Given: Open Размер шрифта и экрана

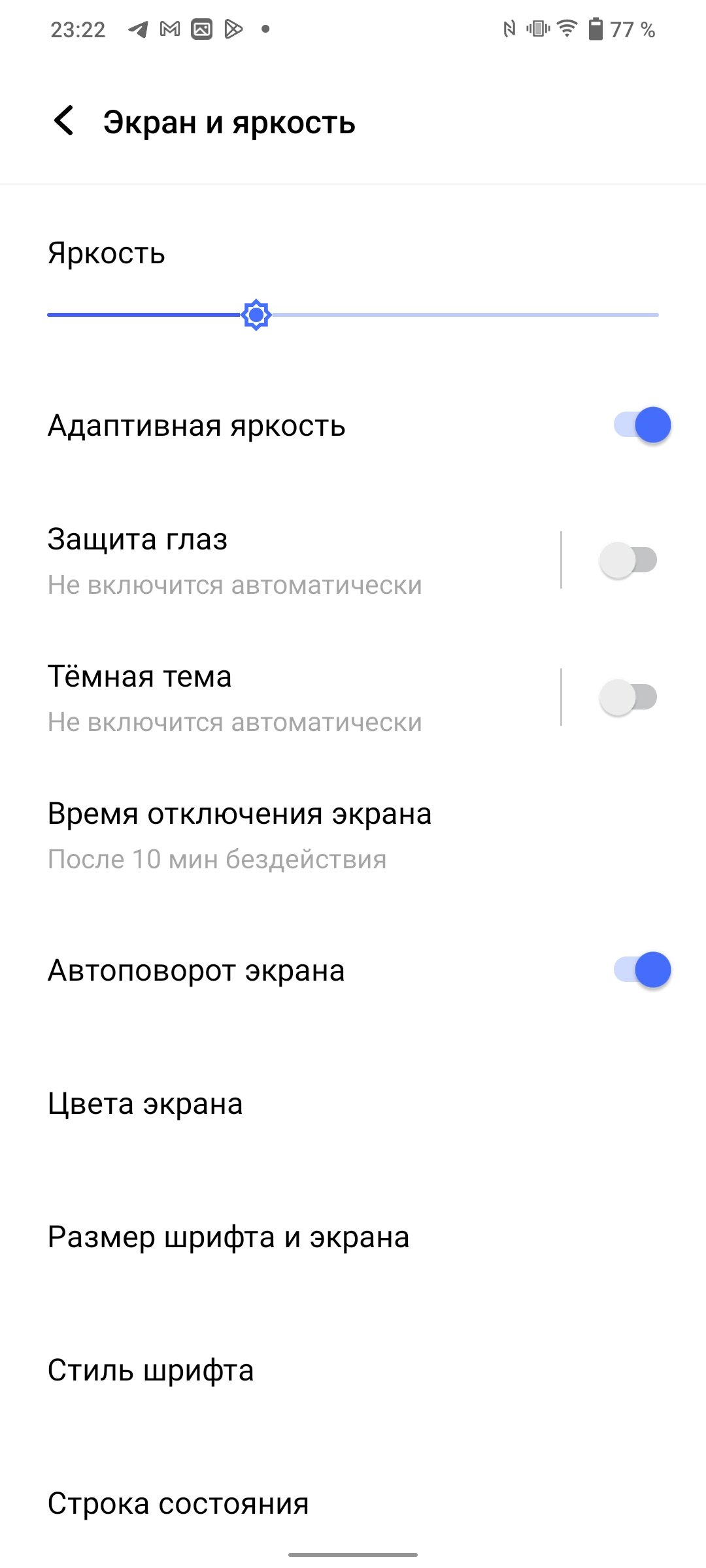Looking at the screenshot, I should tap(353, 1237).
